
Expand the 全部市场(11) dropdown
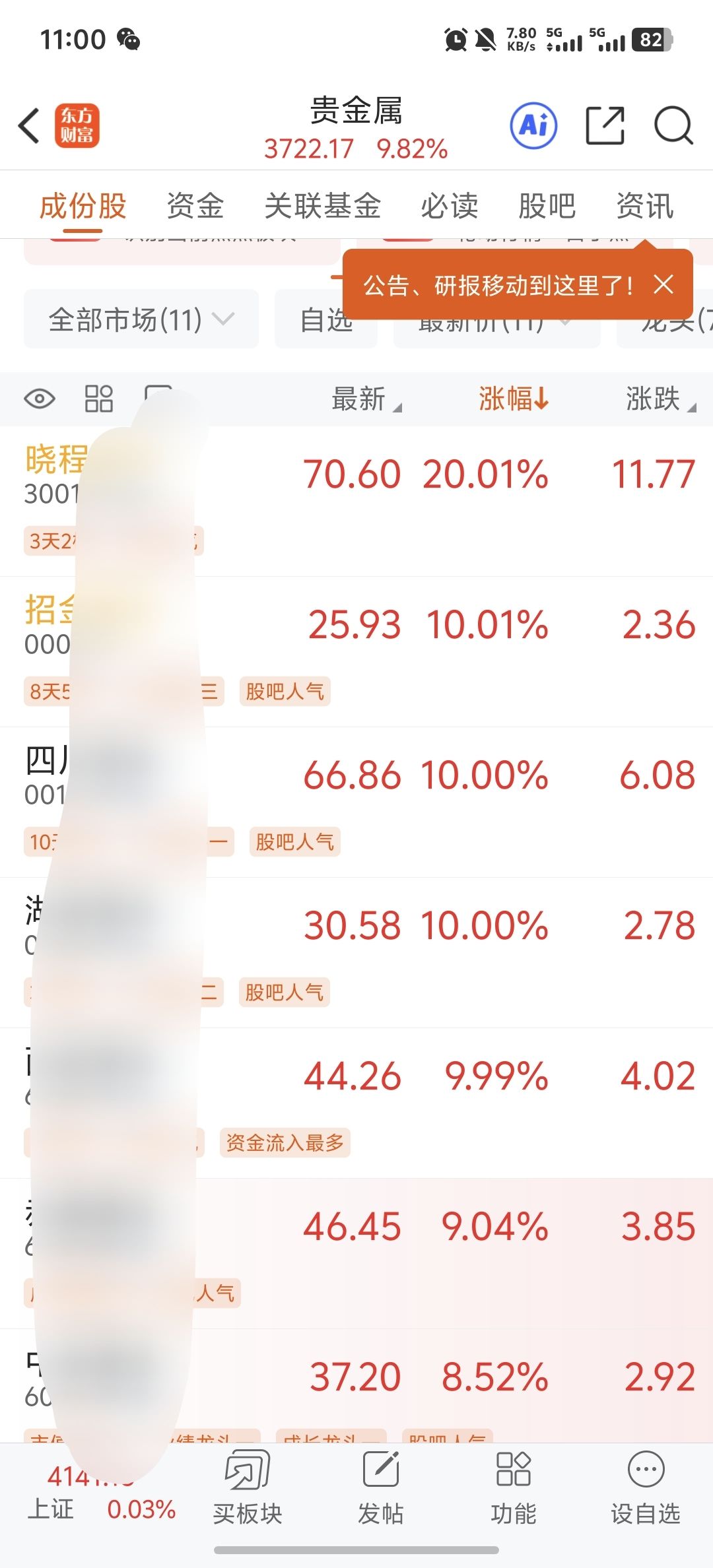click(141, 320)
